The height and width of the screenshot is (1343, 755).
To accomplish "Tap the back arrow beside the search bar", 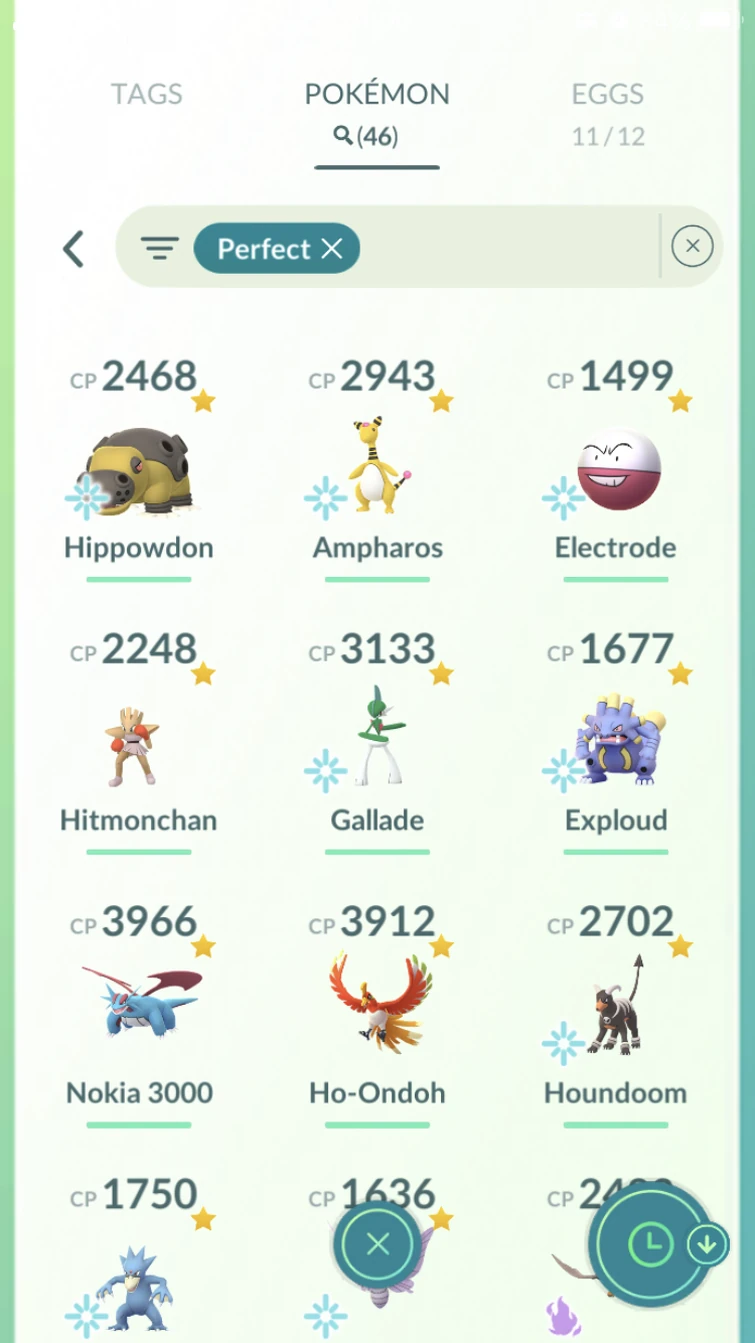I will [x=73, y=248].
